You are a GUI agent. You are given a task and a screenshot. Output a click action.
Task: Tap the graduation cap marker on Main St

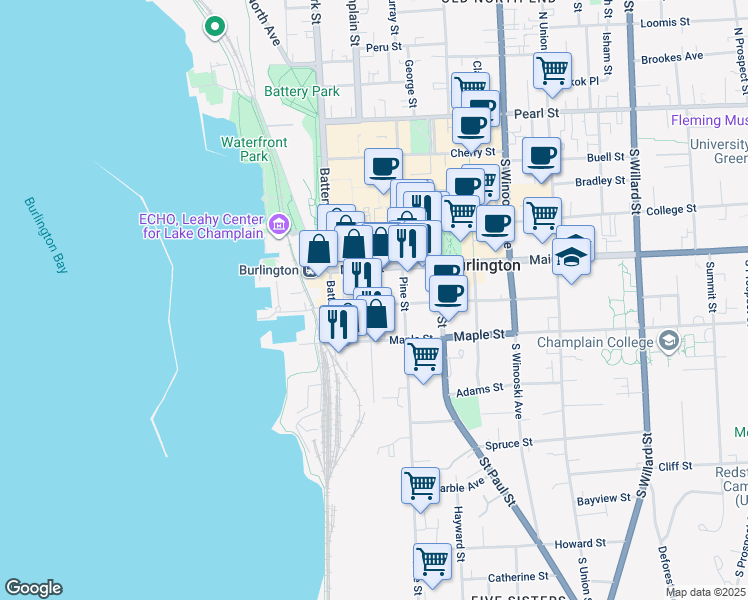click(571, 259)
